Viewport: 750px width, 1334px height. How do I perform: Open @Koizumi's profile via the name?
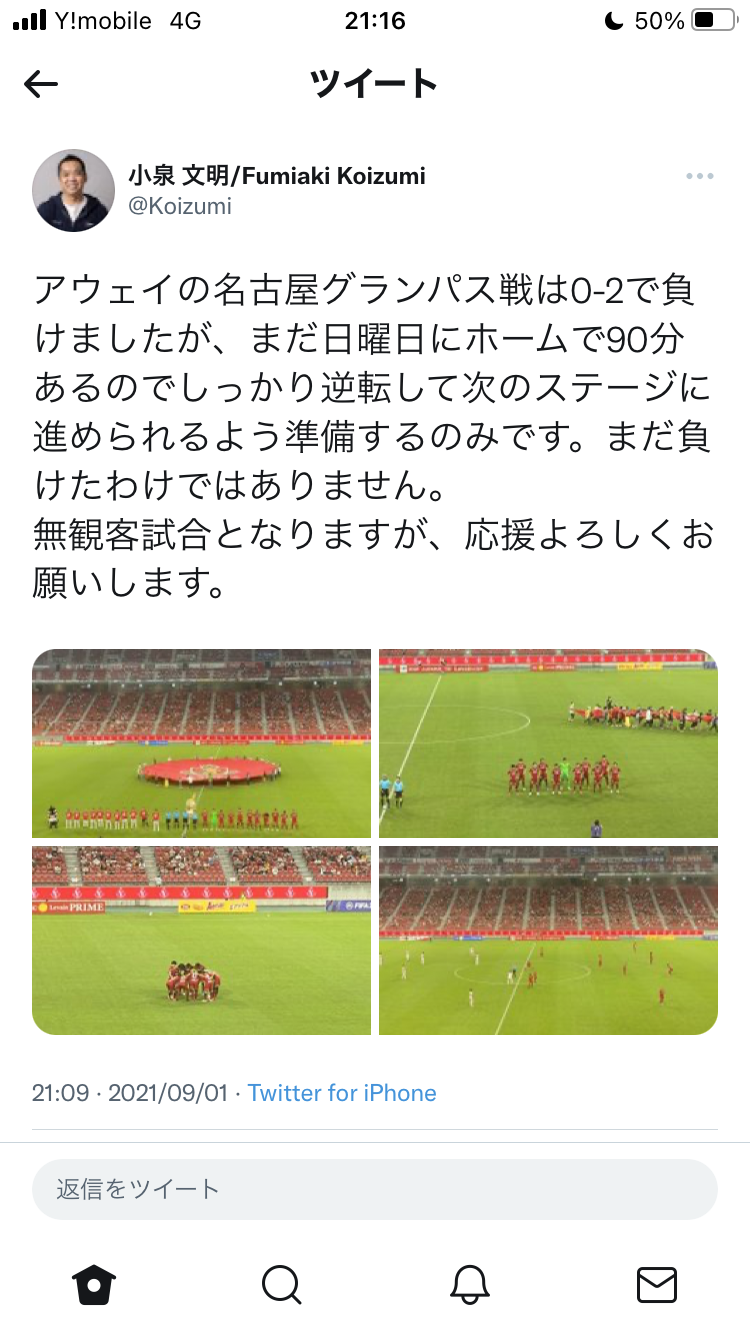click(x=277, y=176)
